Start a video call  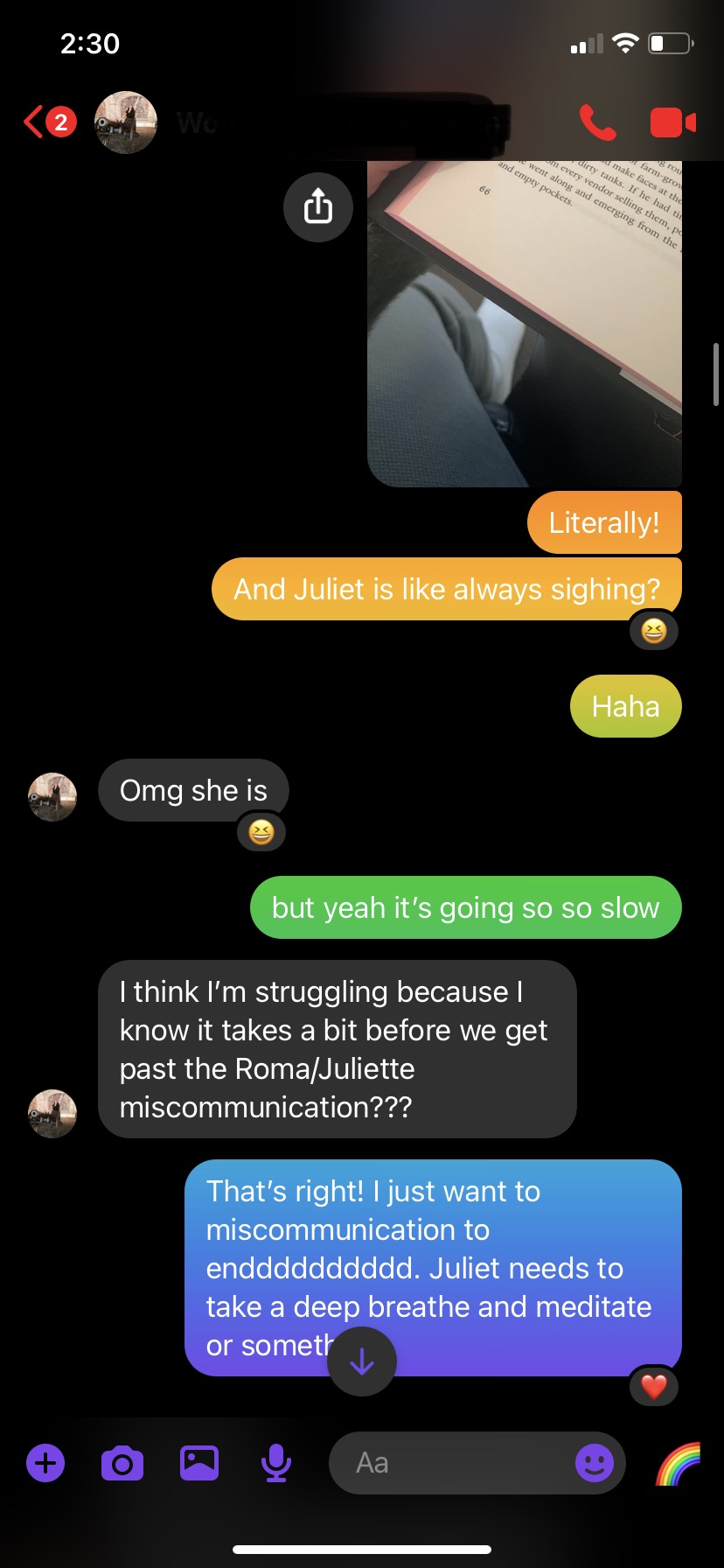(x=672, y=122)
